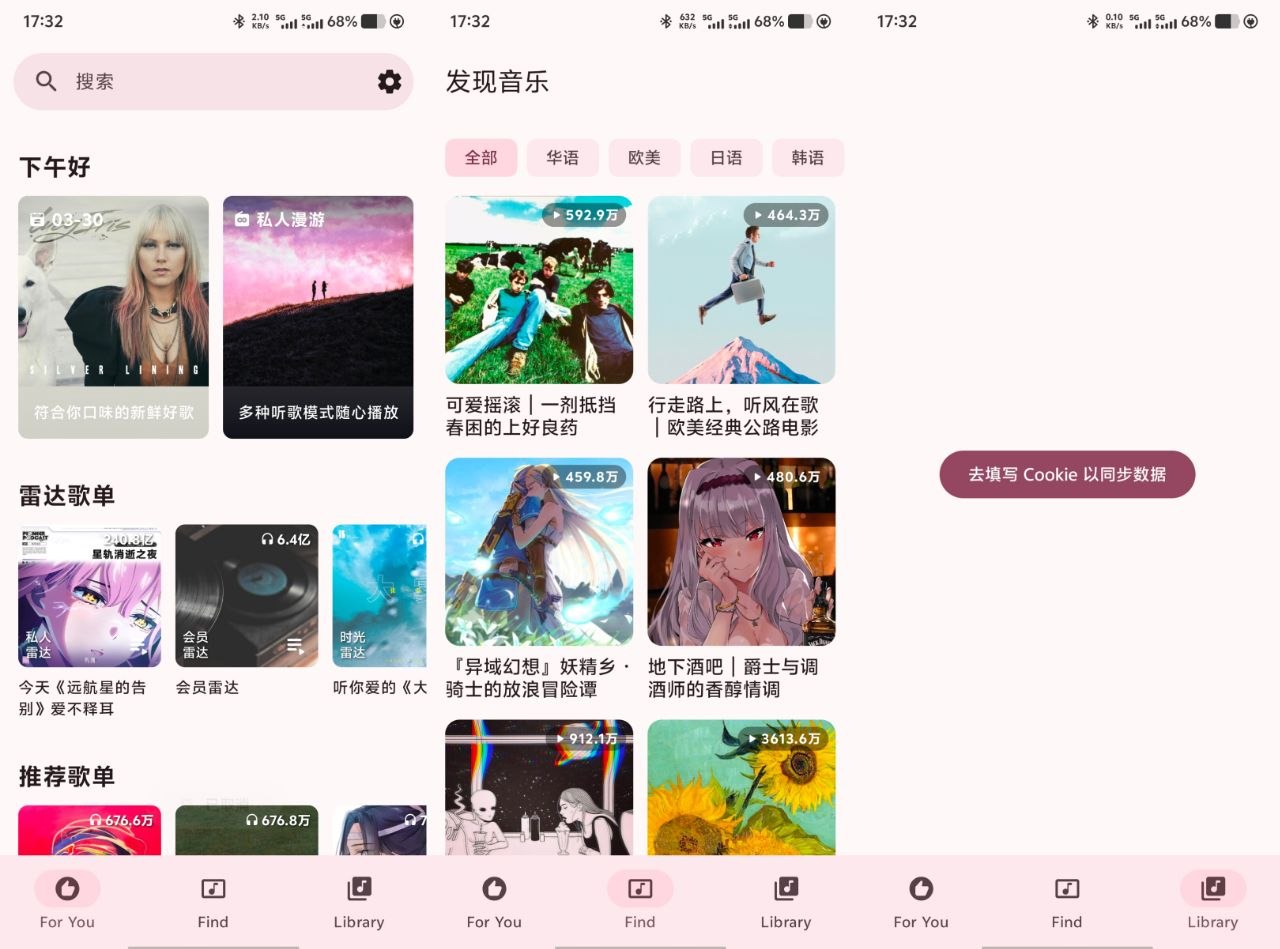The width and height of the screenshot is (1280, 949).
Task: Choose the 韩语 filter chip
Action: pos(807,158)
